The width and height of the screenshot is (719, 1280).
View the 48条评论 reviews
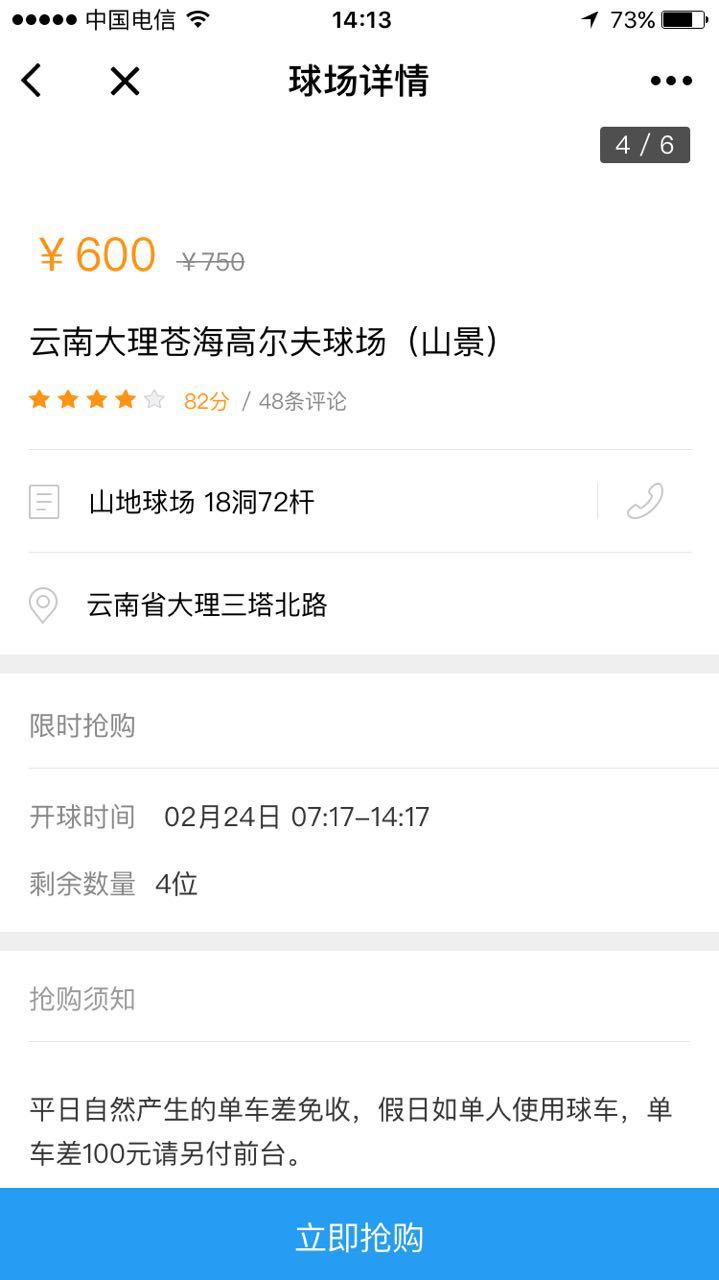[302, 401]
